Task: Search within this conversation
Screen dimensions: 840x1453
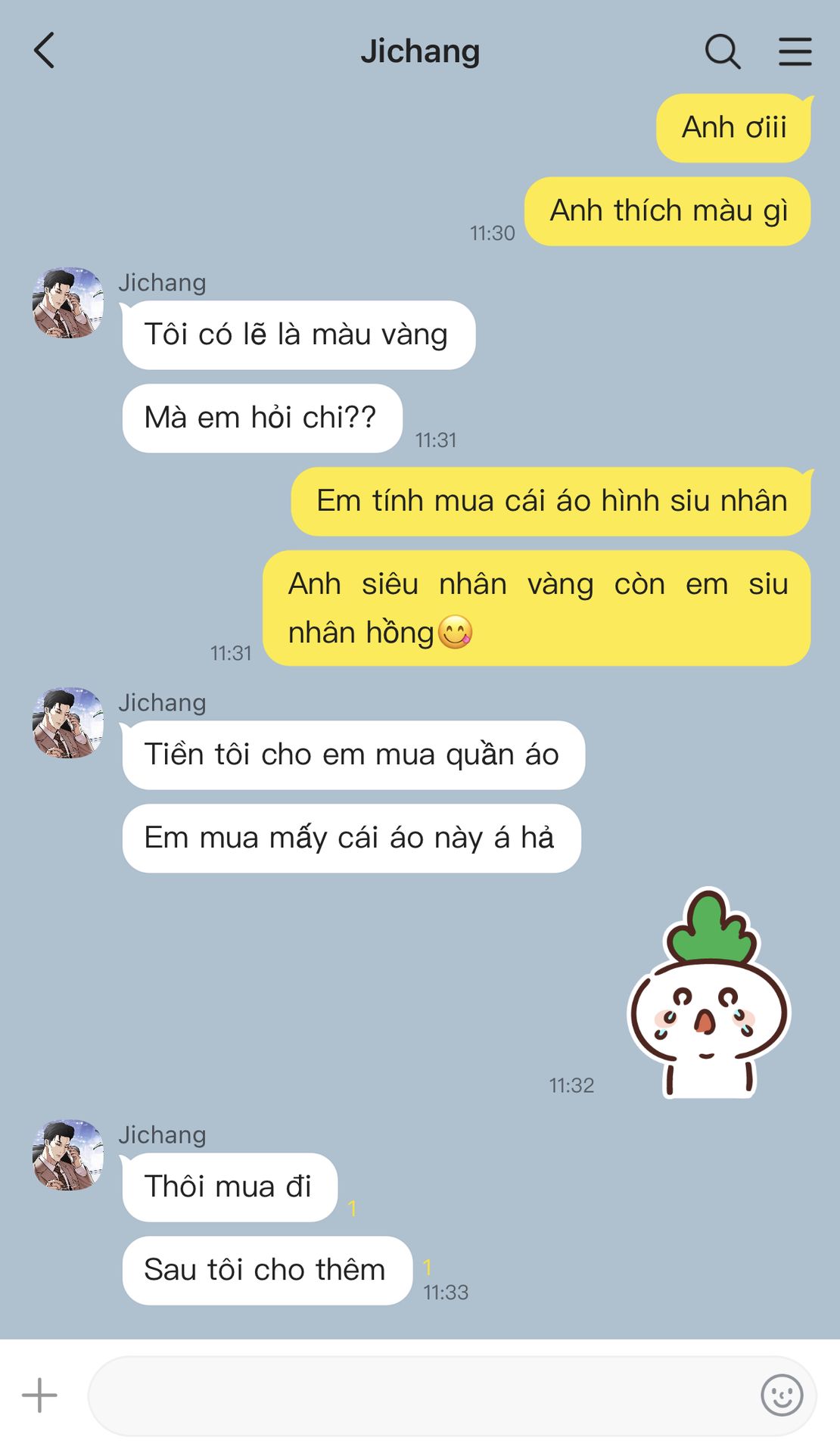Action: click(722, 51)
